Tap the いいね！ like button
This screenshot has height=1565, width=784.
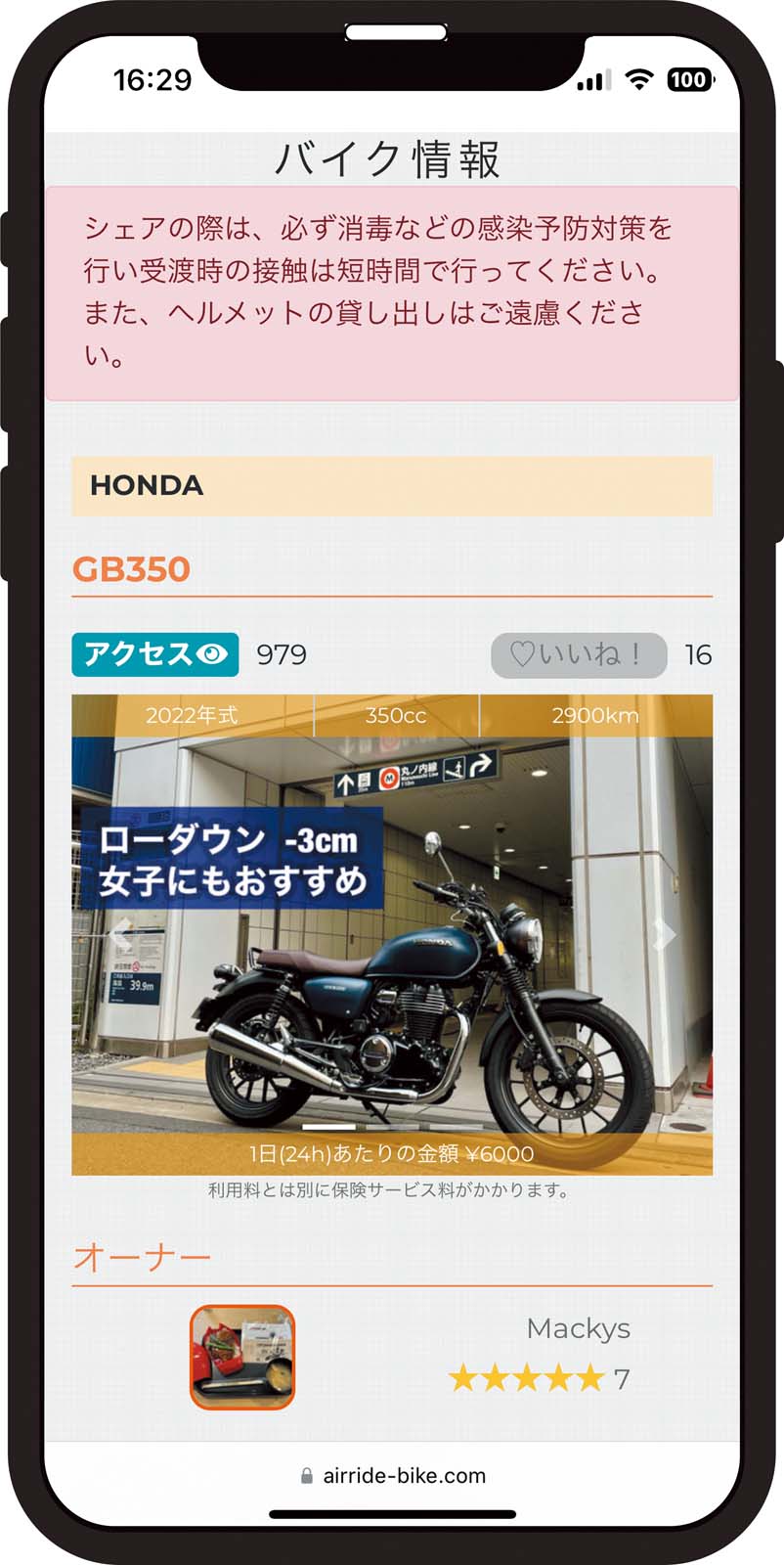(579, 654)
